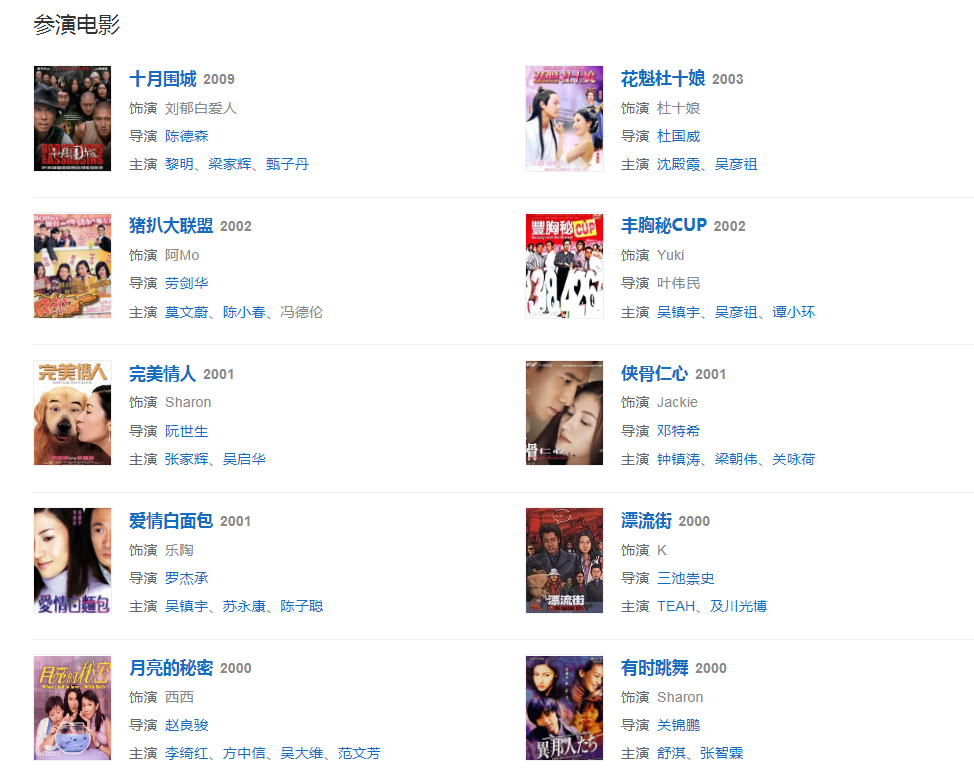View the 完美情人 movie poster
Image resolution: width=974 pixels, height=782 pixels.
(72, 413)
